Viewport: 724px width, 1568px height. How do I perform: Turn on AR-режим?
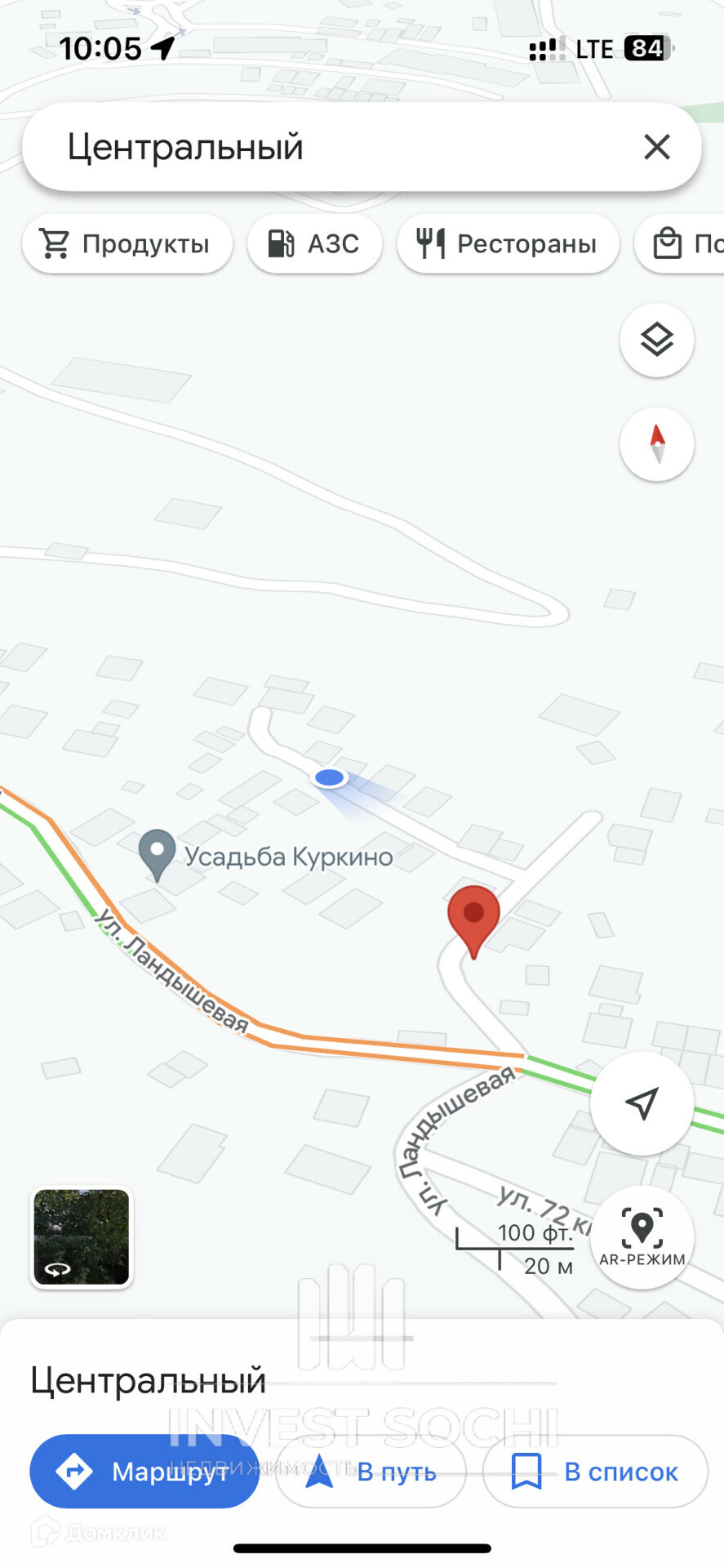[x=642, y=1236]
